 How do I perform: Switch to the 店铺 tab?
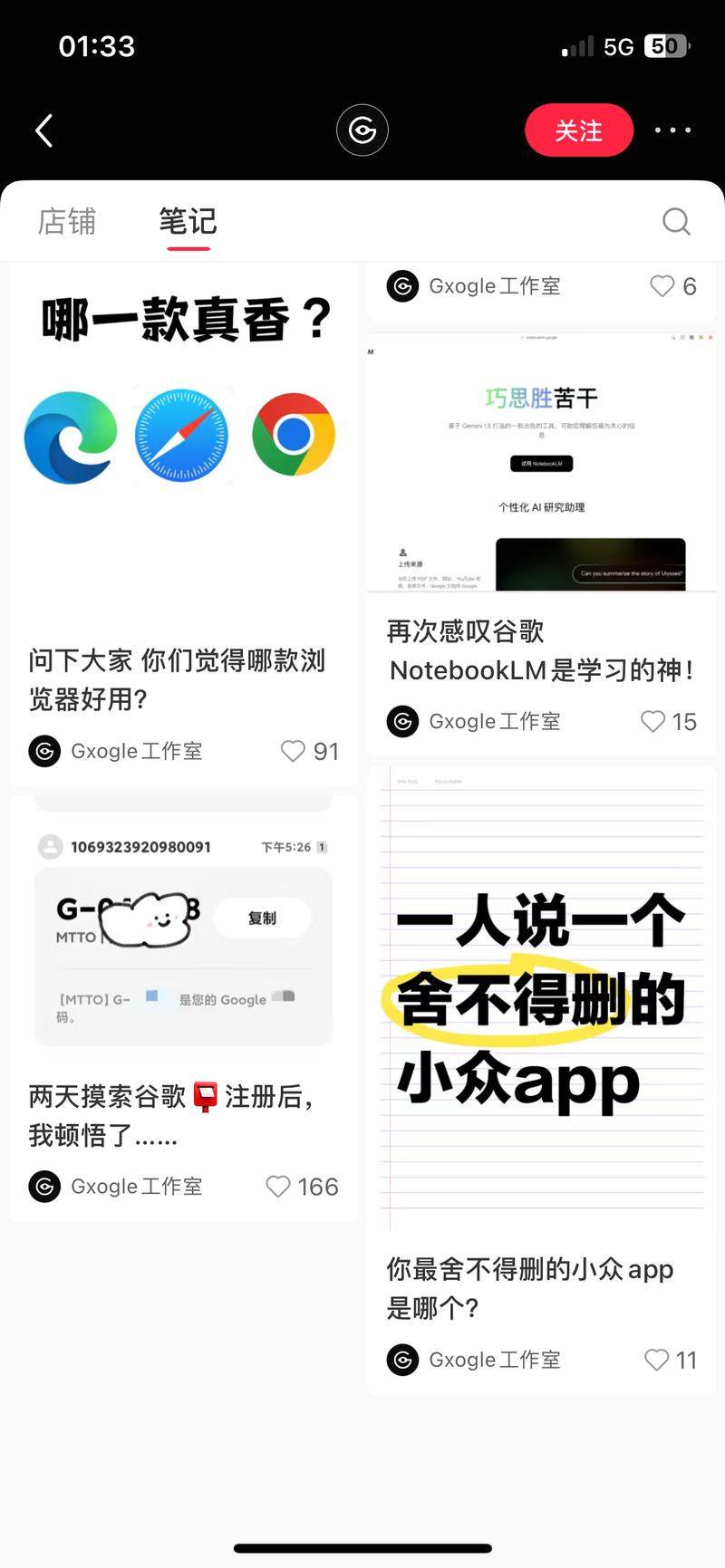click(66, 222)
